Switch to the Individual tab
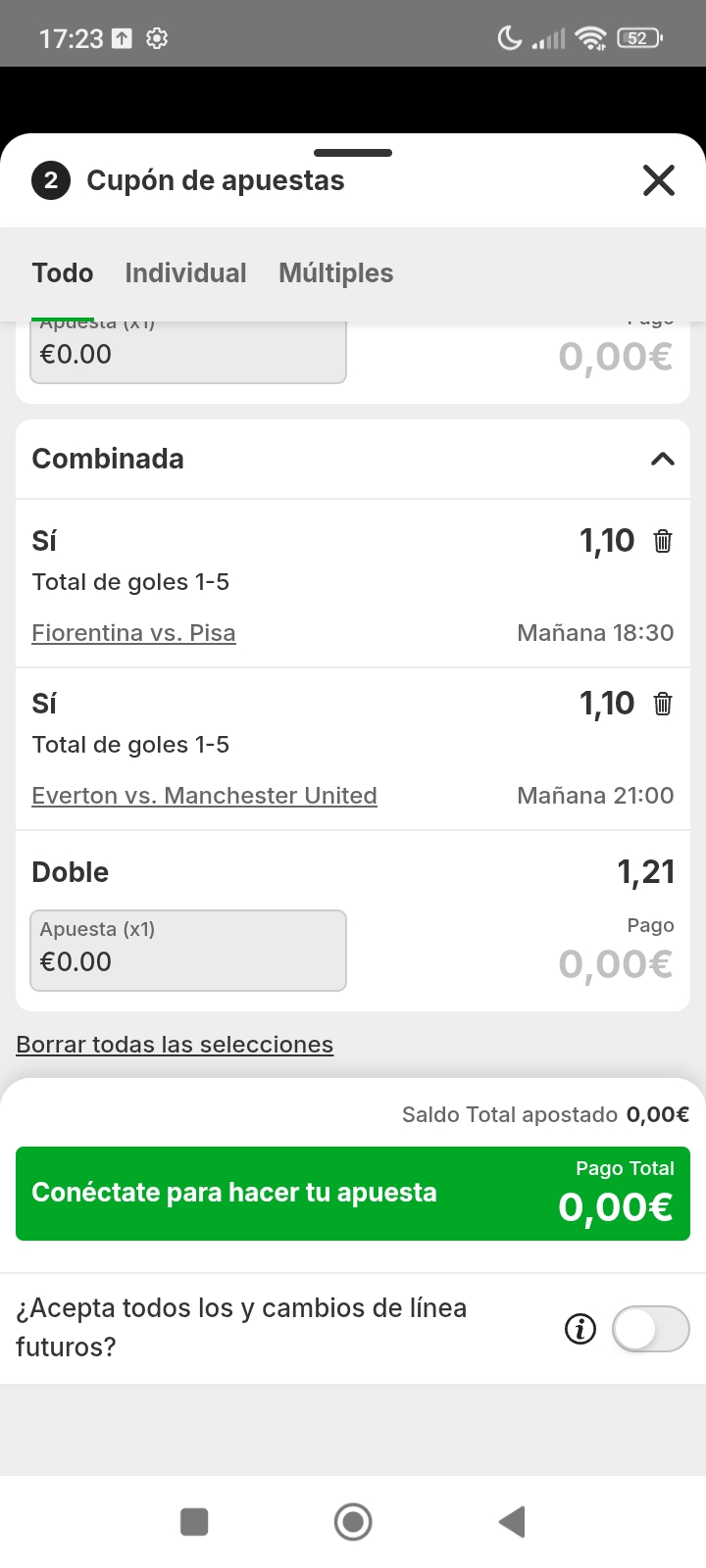The height and width of the screenshot is (1568, 706). (185, 273)
